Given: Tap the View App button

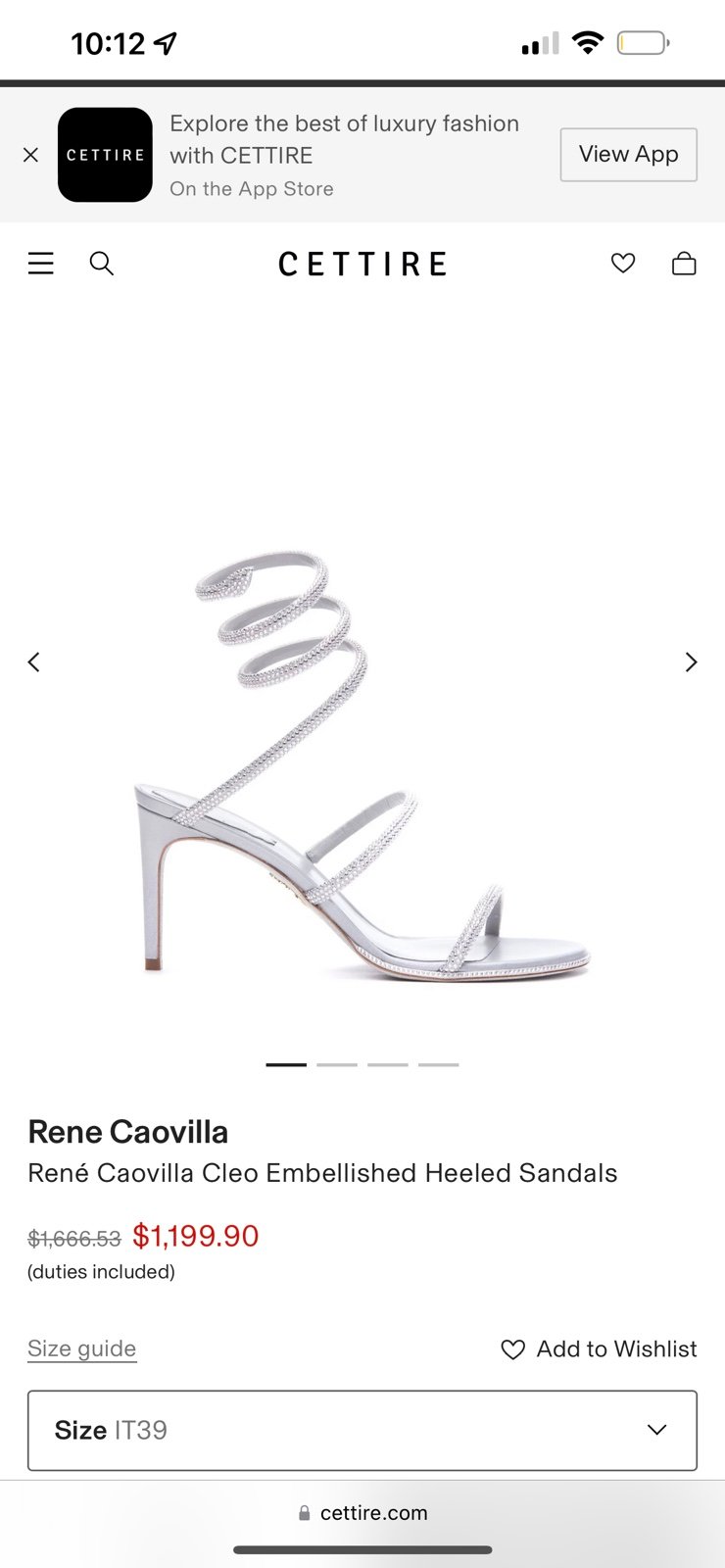Looking at the screenshot, I should pos(628,155).
